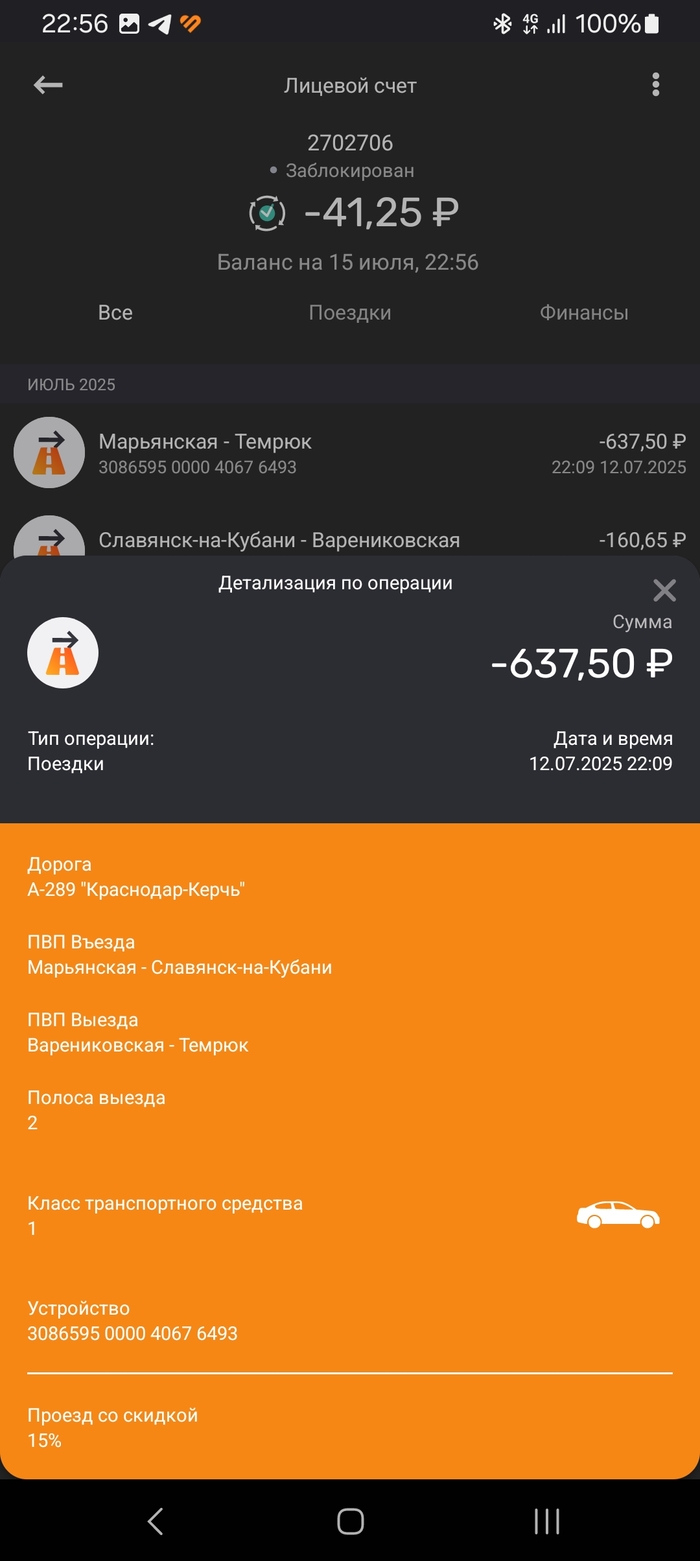700x1561 pixels.
Task: Open the Марьянская - Темрюк trip
Action: click(350, 453)
